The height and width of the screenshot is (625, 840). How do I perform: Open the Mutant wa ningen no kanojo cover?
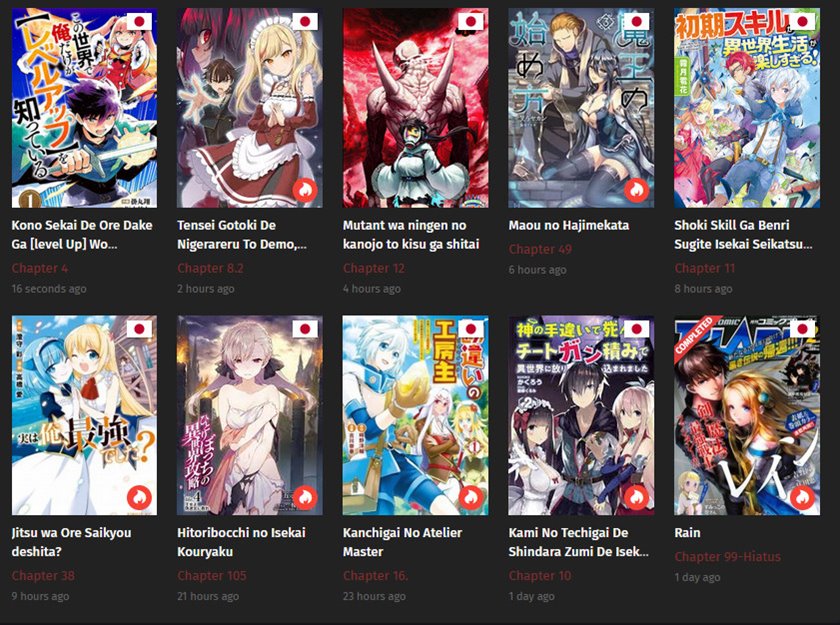pos(415,108)
